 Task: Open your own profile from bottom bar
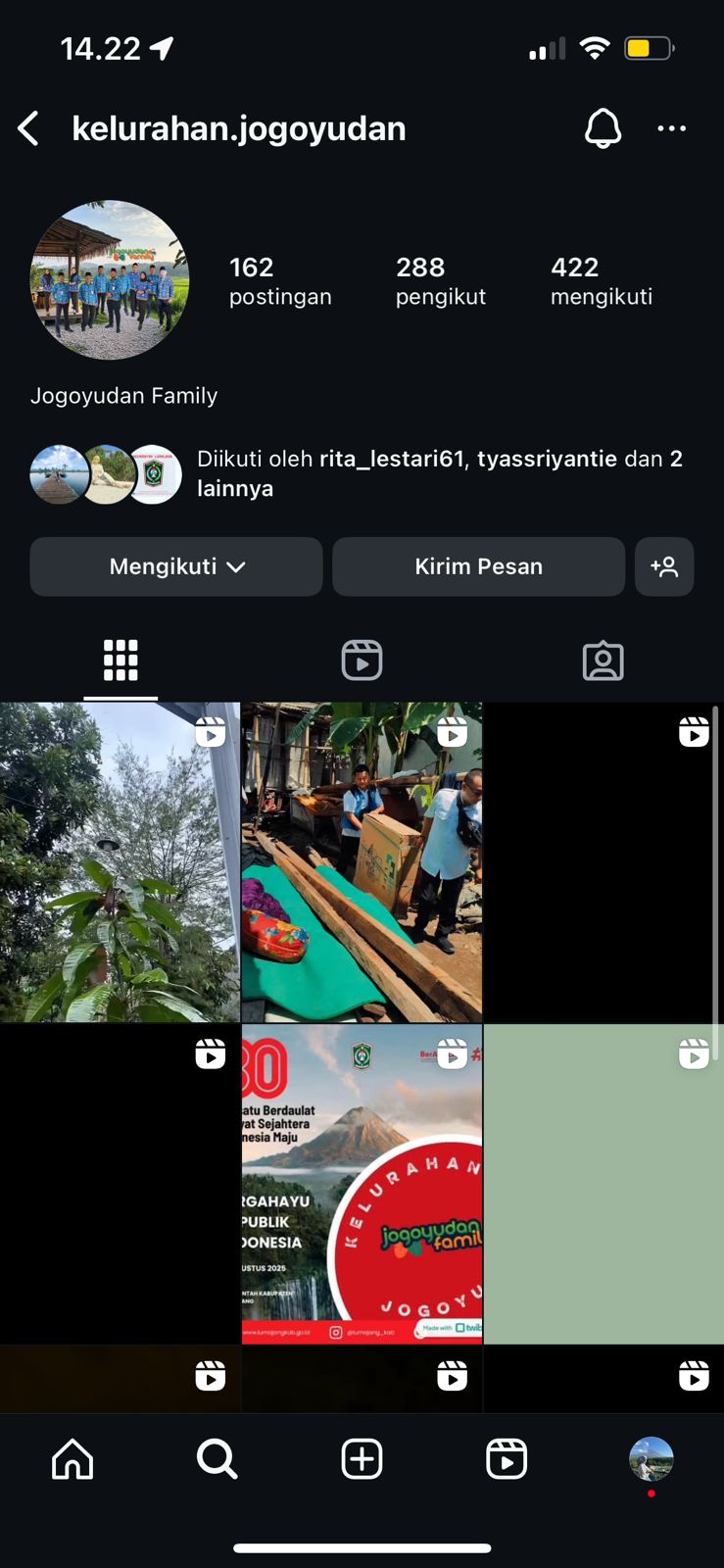(x=651, y=1458)
